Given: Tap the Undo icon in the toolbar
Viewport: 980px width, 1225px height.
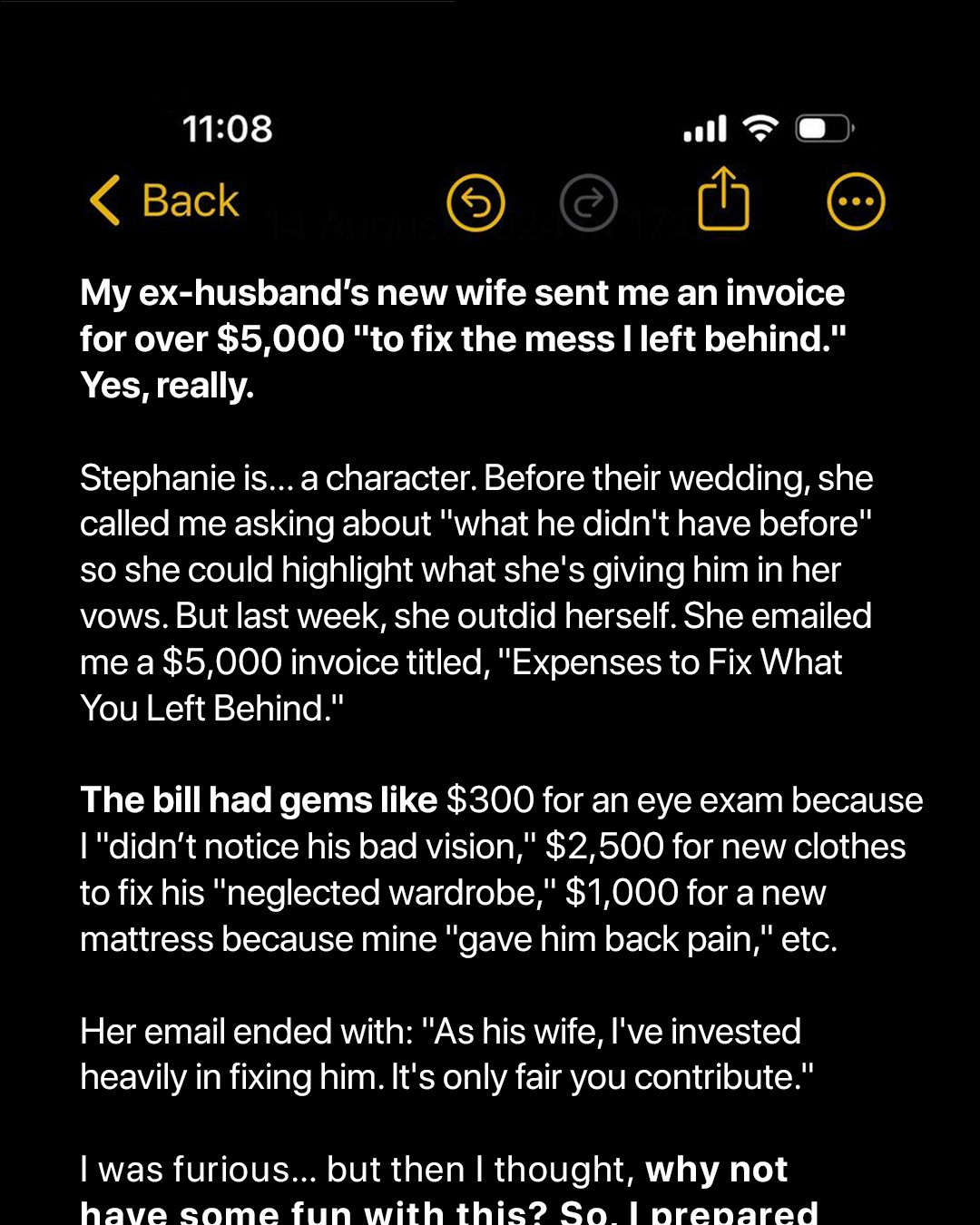Looking at the screenshot, I should 475,202.
